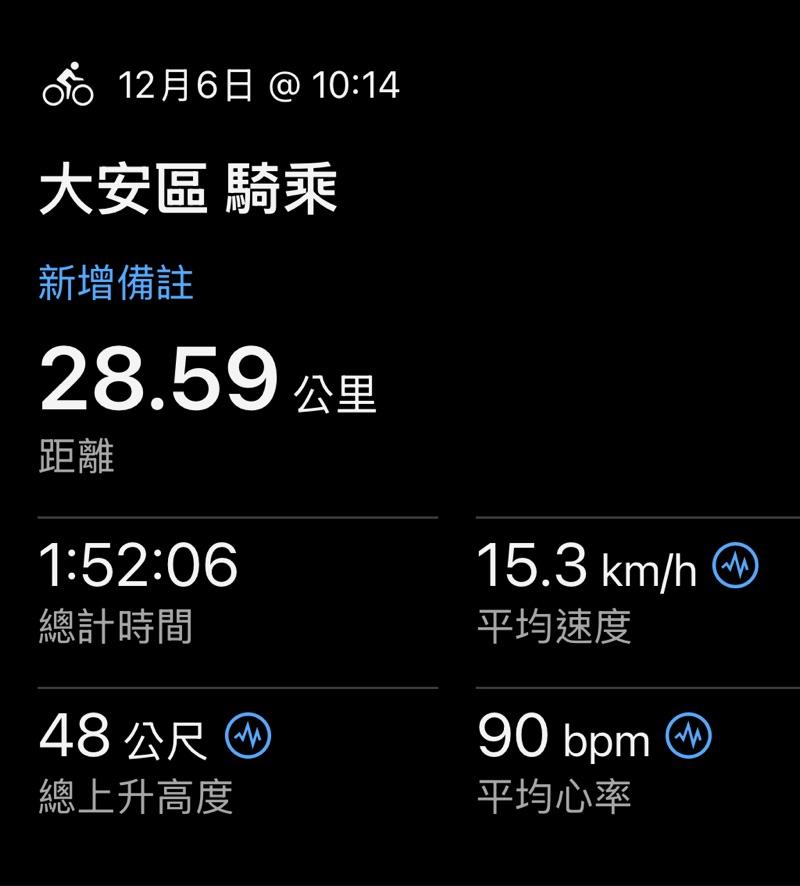Open the chart icon beside 平均速度
Viewport: 800px width, 886px height.
click(x=735, y=567)
